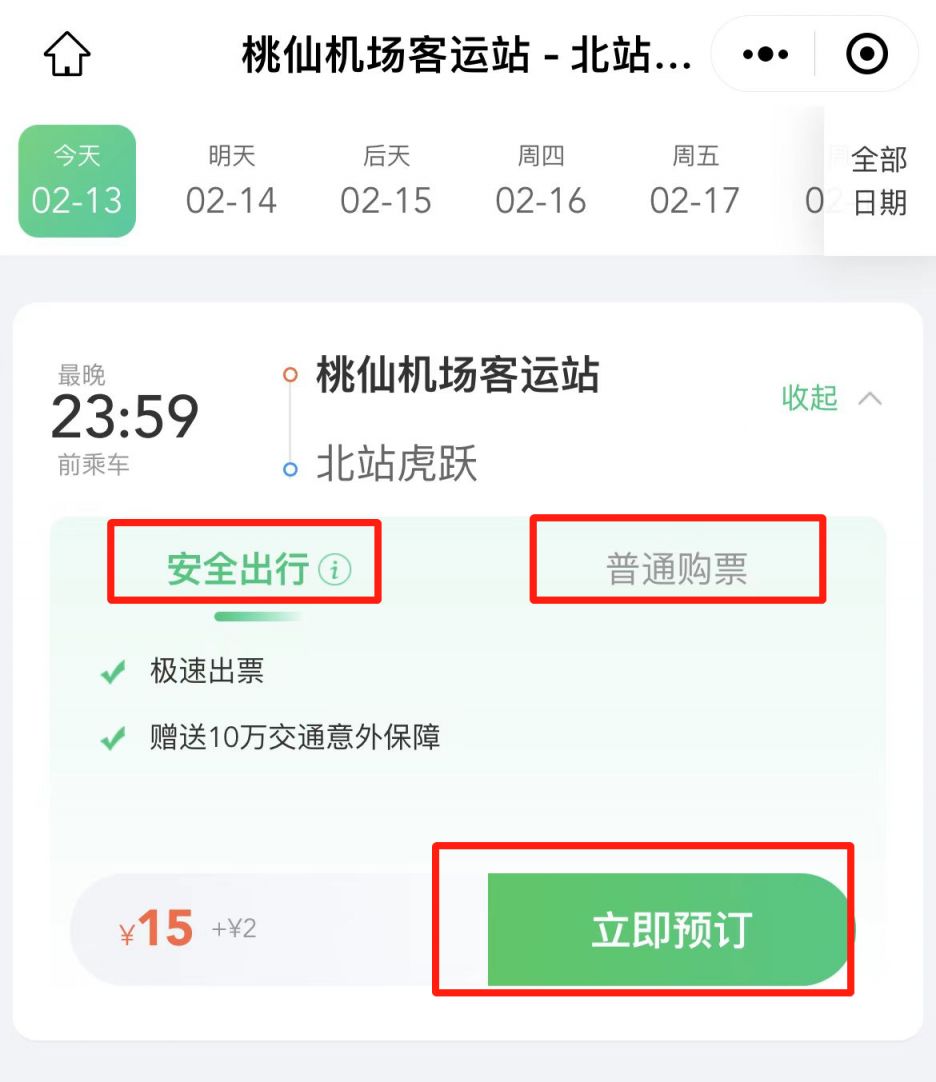
Task: Open the 全部日期 calendar
Action: click(879, 181)
